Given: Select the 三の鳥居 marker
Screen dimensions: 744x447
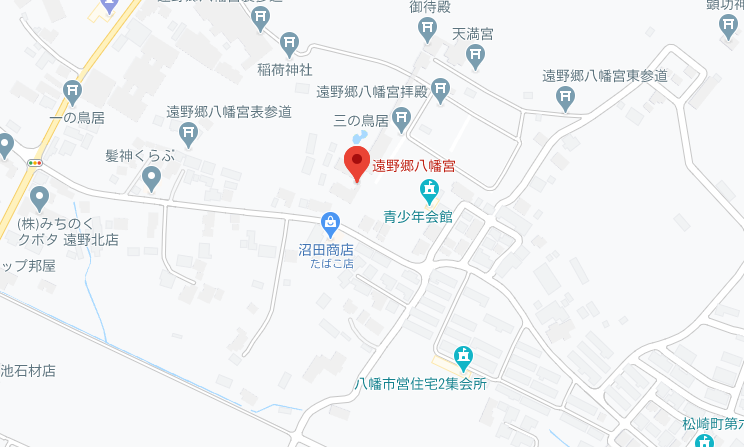Looking at the screenshot, I should (x=401, y=120).
